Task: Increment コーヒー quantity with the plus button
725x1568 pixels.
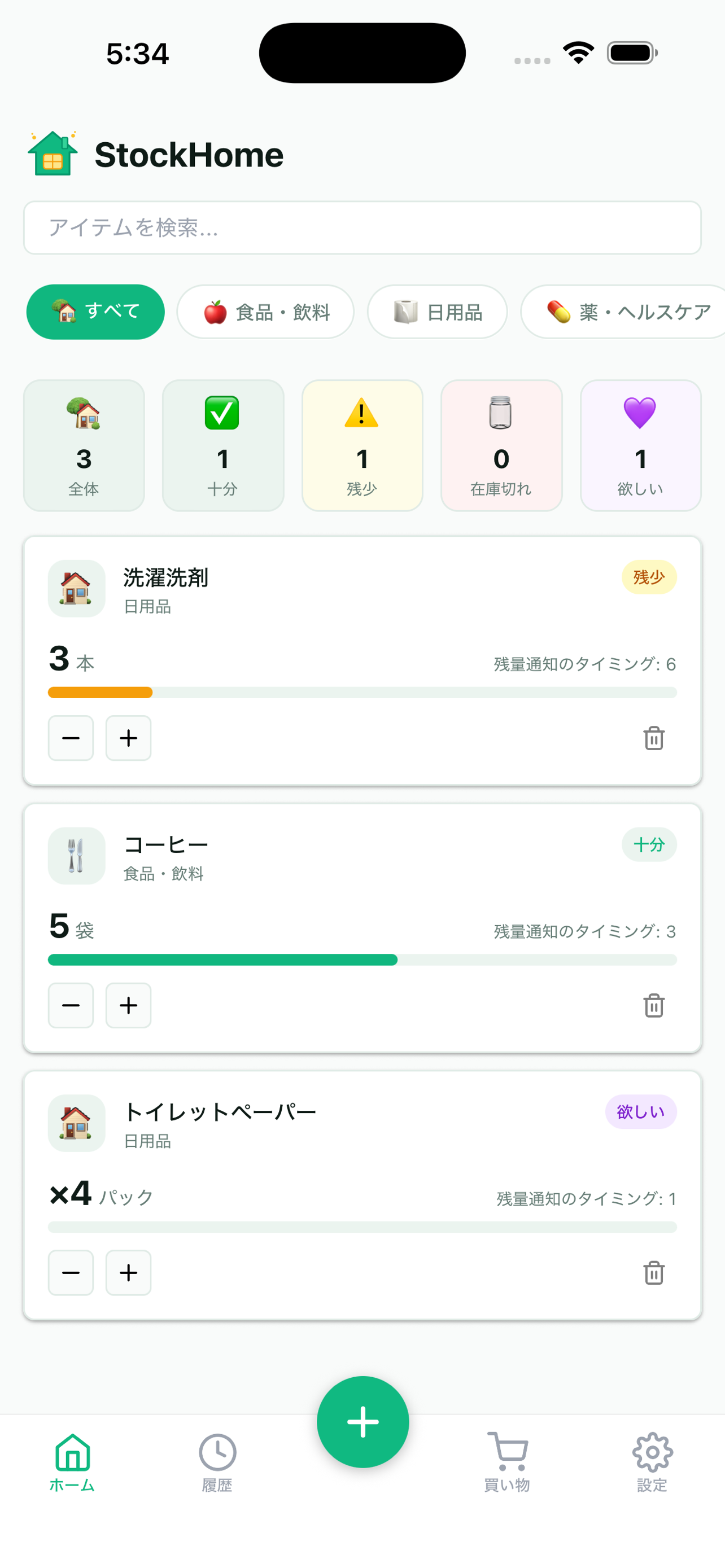Action: [128, 1006]
